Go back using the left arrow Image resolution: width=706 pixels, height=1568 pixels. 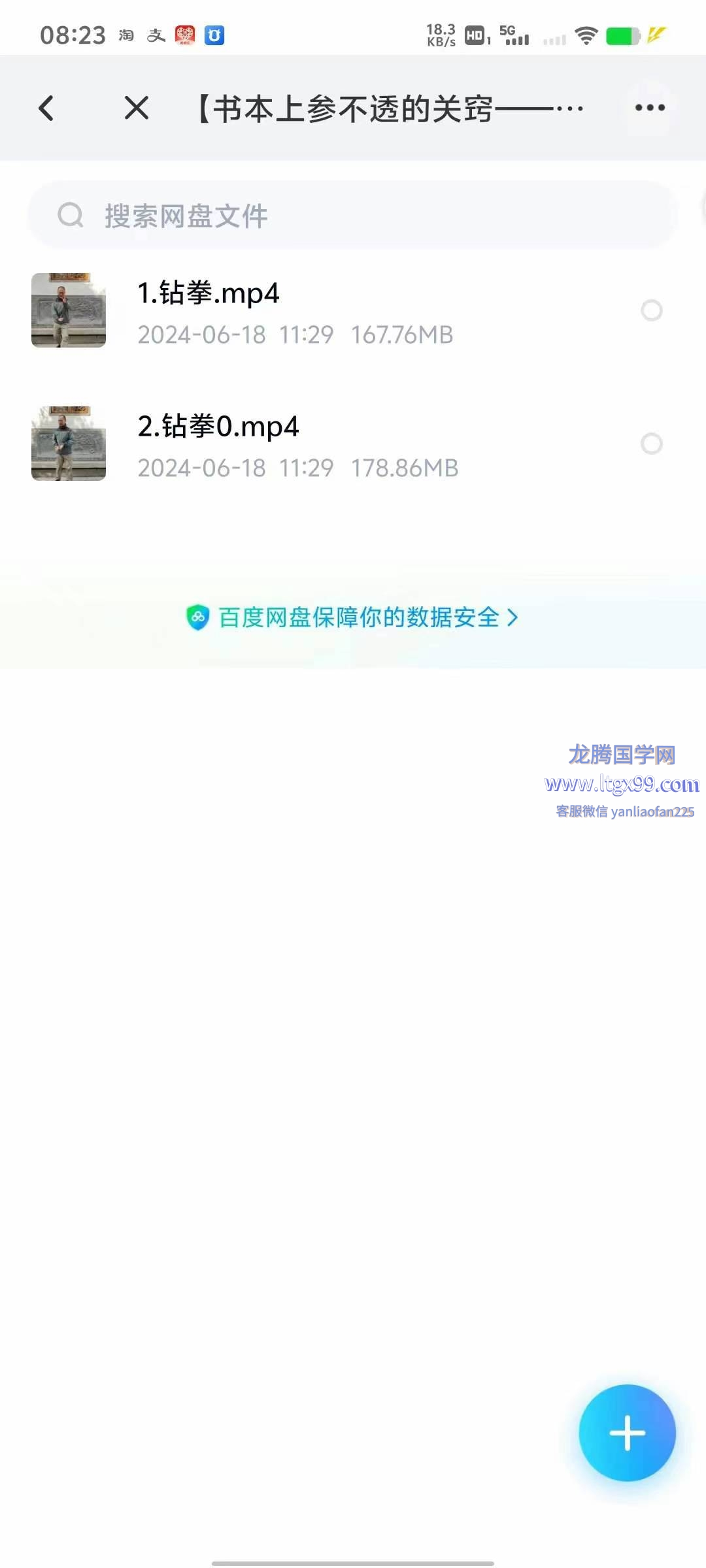coord(46,108)
